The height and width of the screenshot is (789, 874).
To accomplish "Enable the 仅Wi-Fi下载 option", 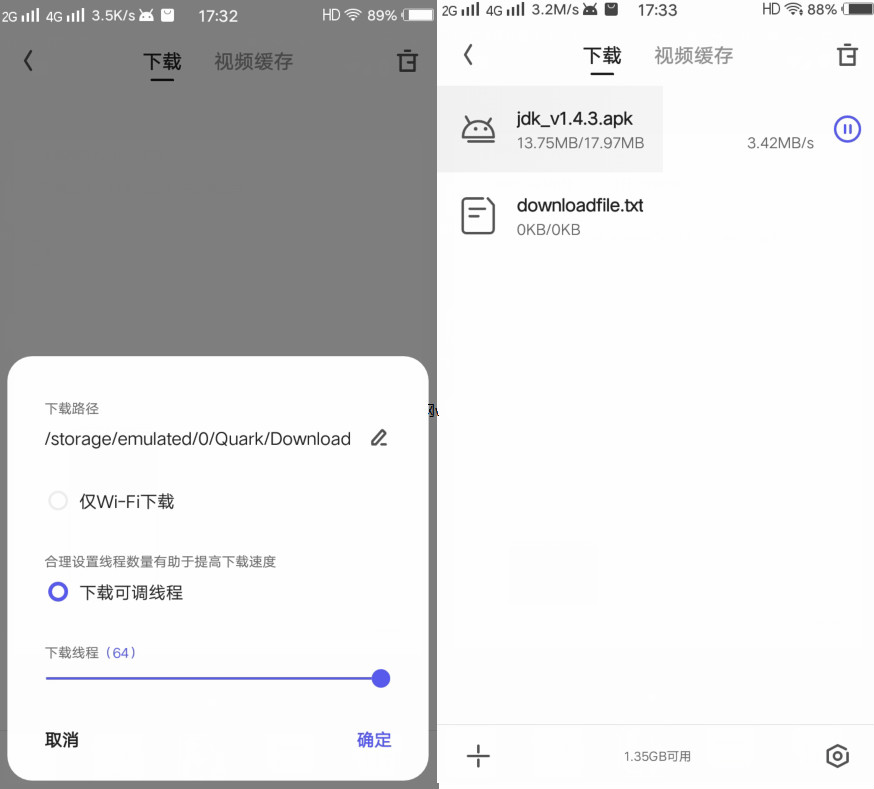I will click(58, 501).
